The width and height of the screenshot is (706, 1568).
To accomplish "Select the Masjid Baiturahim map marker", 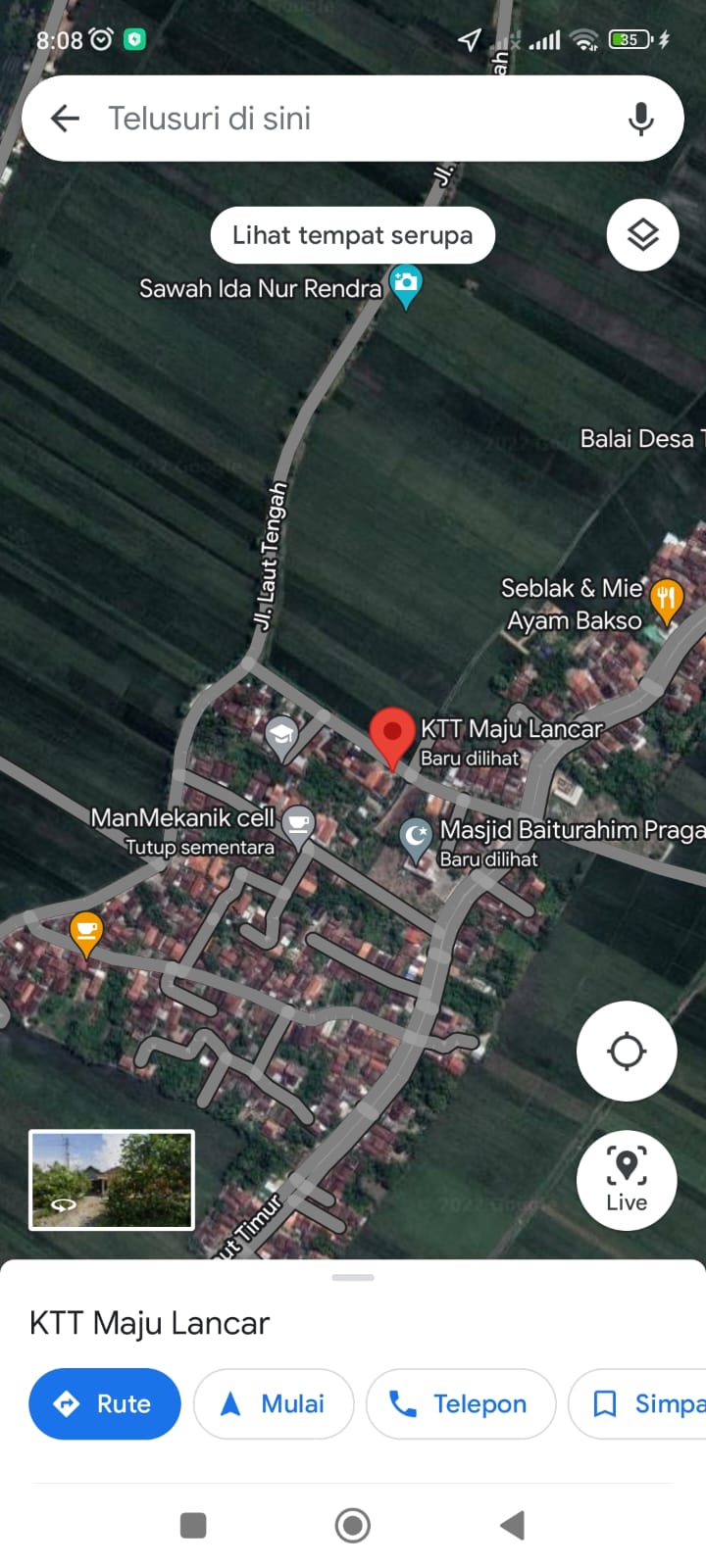I will point(417,838).
